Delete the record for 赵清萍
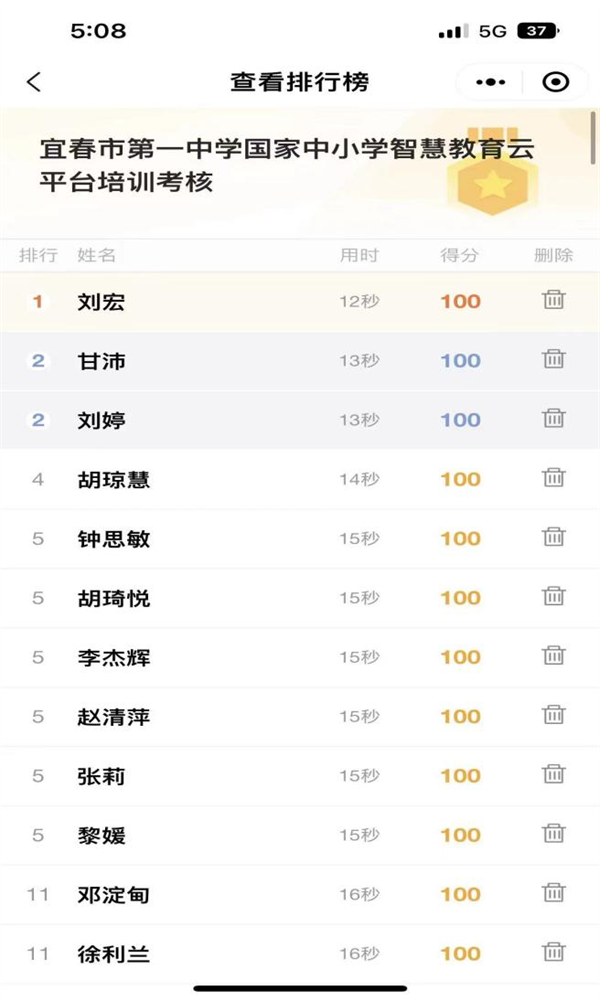 pyautogui.click(x=553, y=715)
